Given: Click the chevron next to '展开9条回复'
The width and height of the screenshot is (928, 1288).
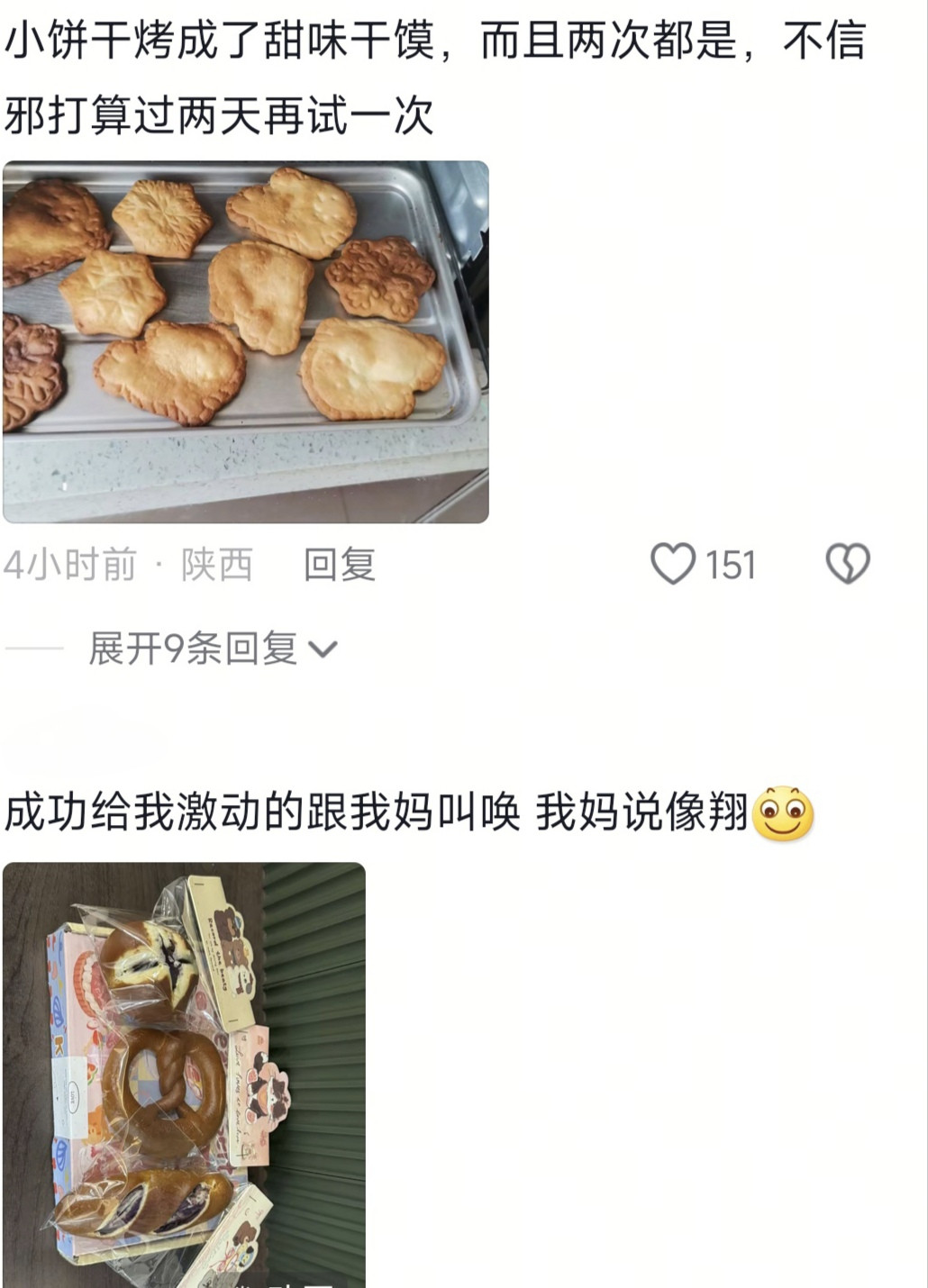Looking at the screenshot, I should pyautogui.click(x=326, y=649).
